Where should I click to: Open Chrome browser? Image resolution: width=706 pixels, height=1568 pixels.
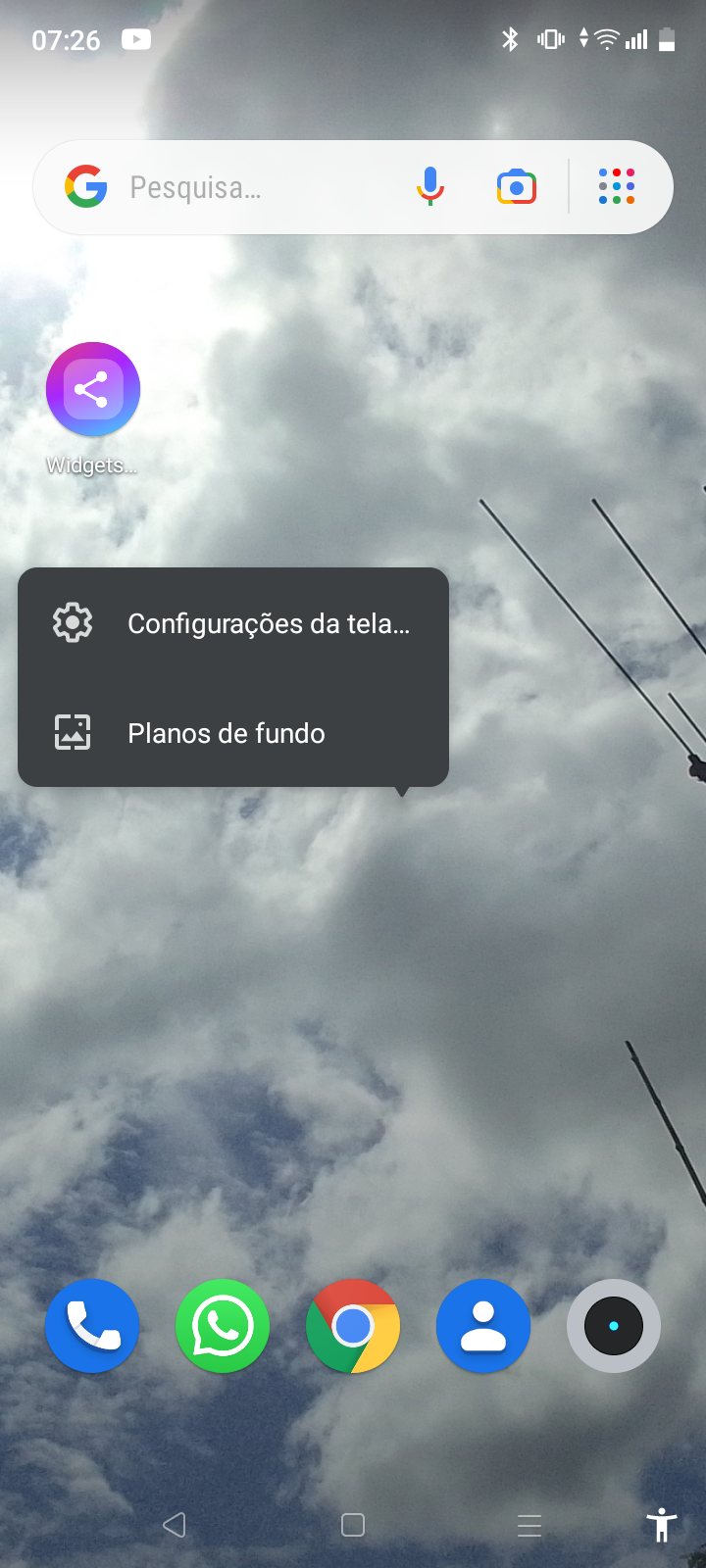click(353, 1326)
